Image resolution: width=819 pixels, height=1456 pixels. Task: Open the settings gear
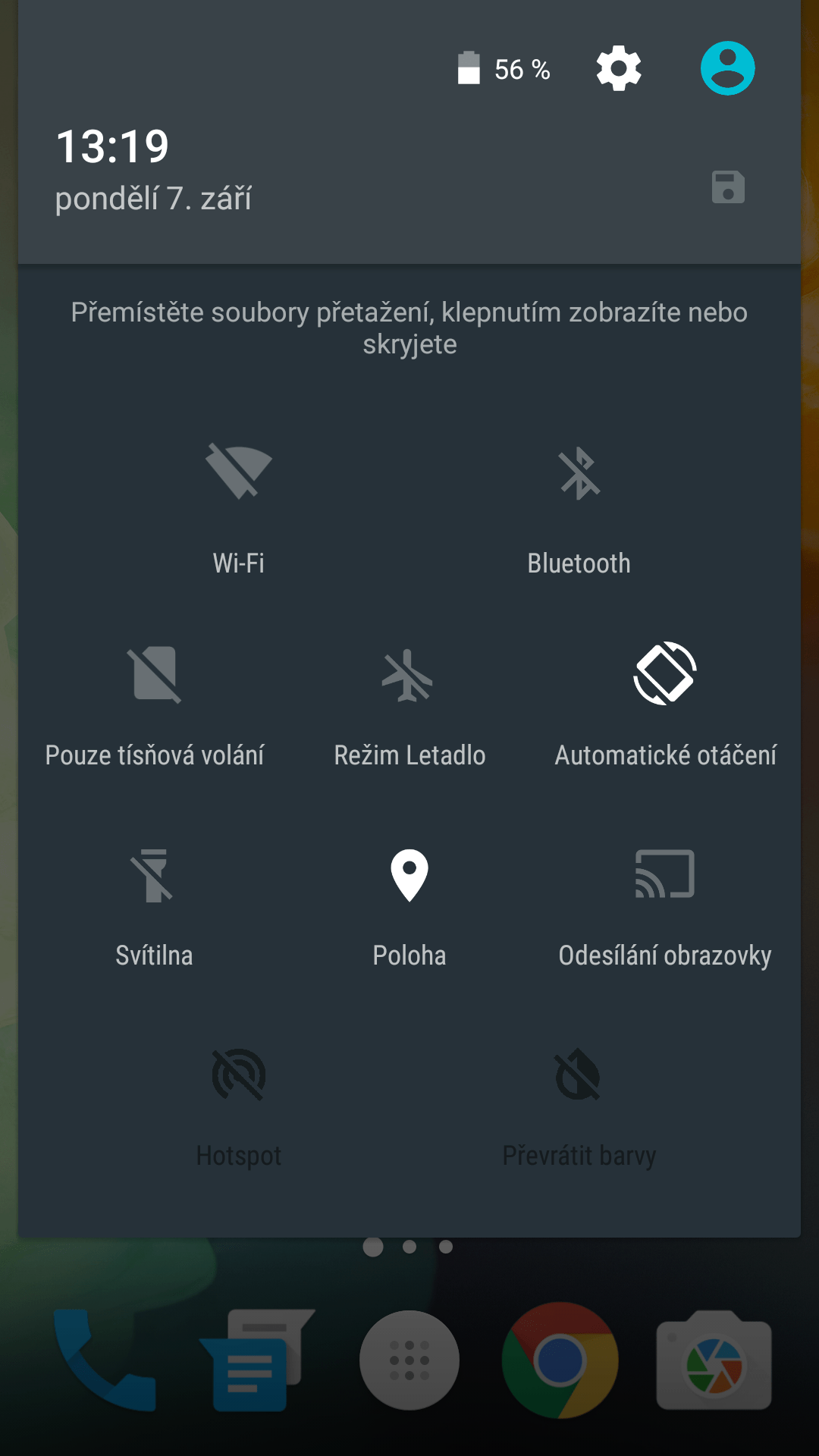coord(619,68)
